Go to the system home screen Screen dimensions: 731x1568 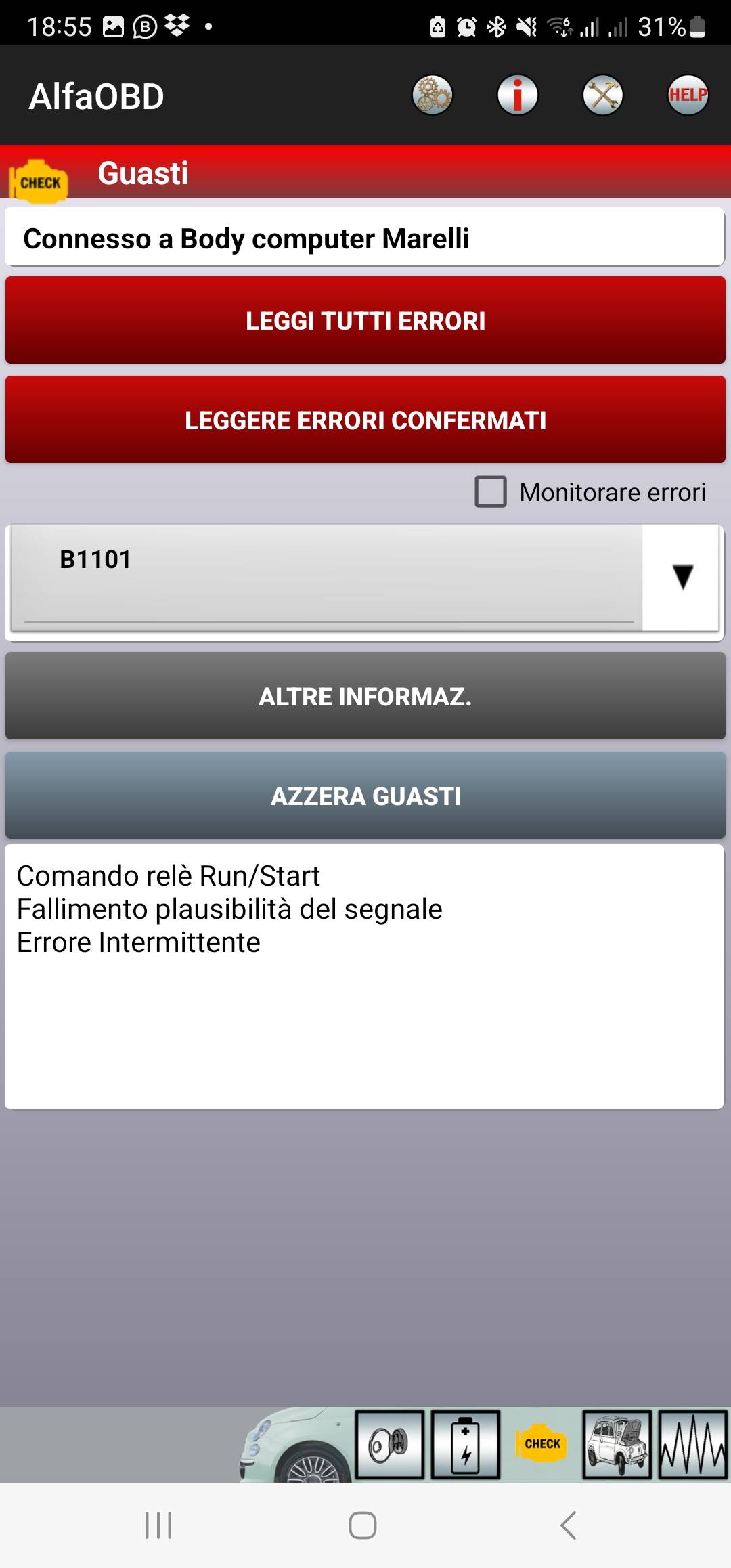click(363, 1525)
